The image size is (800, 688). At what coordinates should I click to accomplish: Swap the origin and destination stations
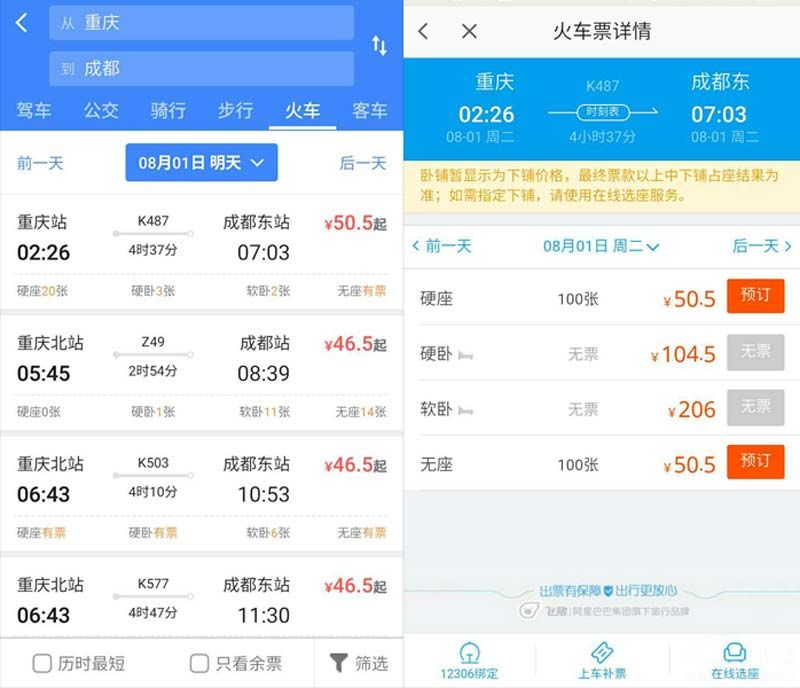[379, 45]
